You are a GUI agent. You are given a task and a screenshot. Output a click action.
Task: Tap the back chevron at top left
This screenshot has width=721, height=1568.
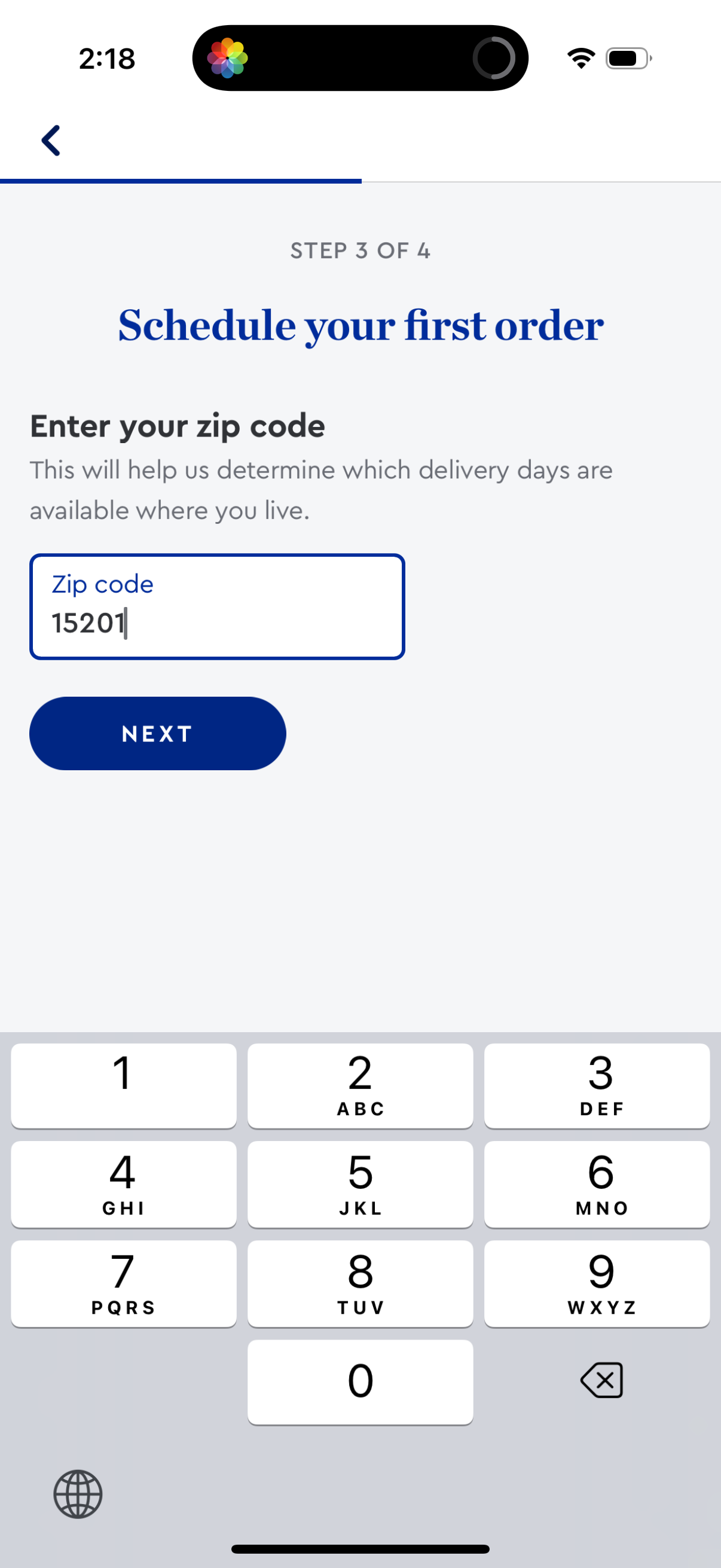coord(51,140)
